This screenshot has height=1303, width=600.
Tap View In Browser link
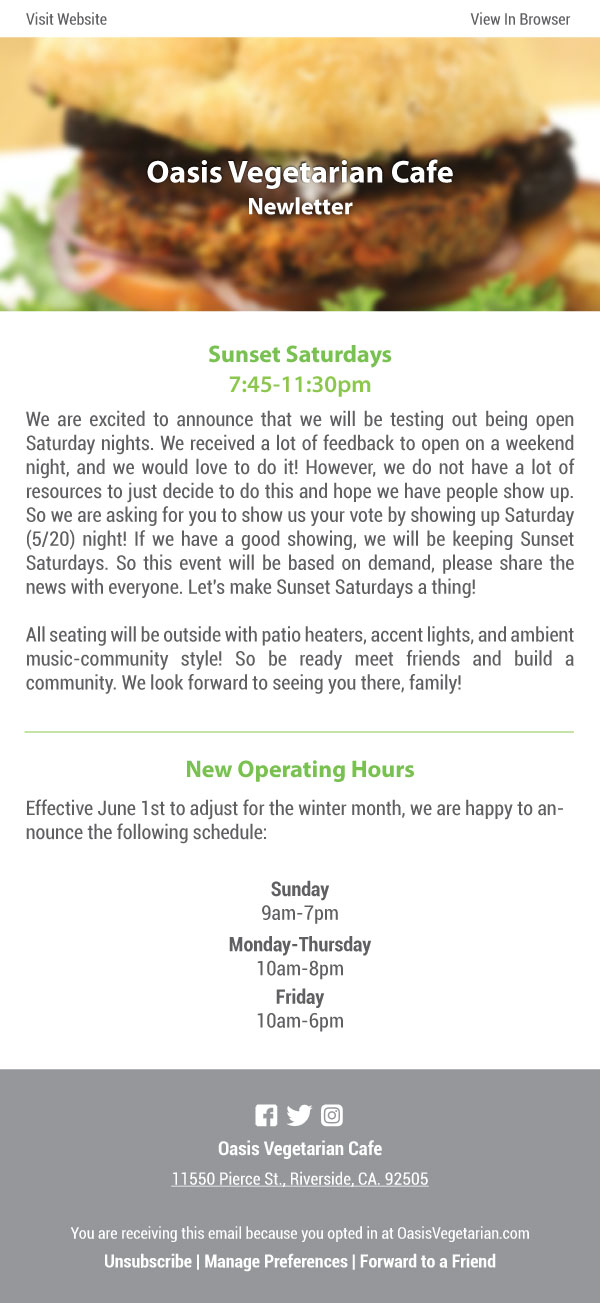point(520,19)
